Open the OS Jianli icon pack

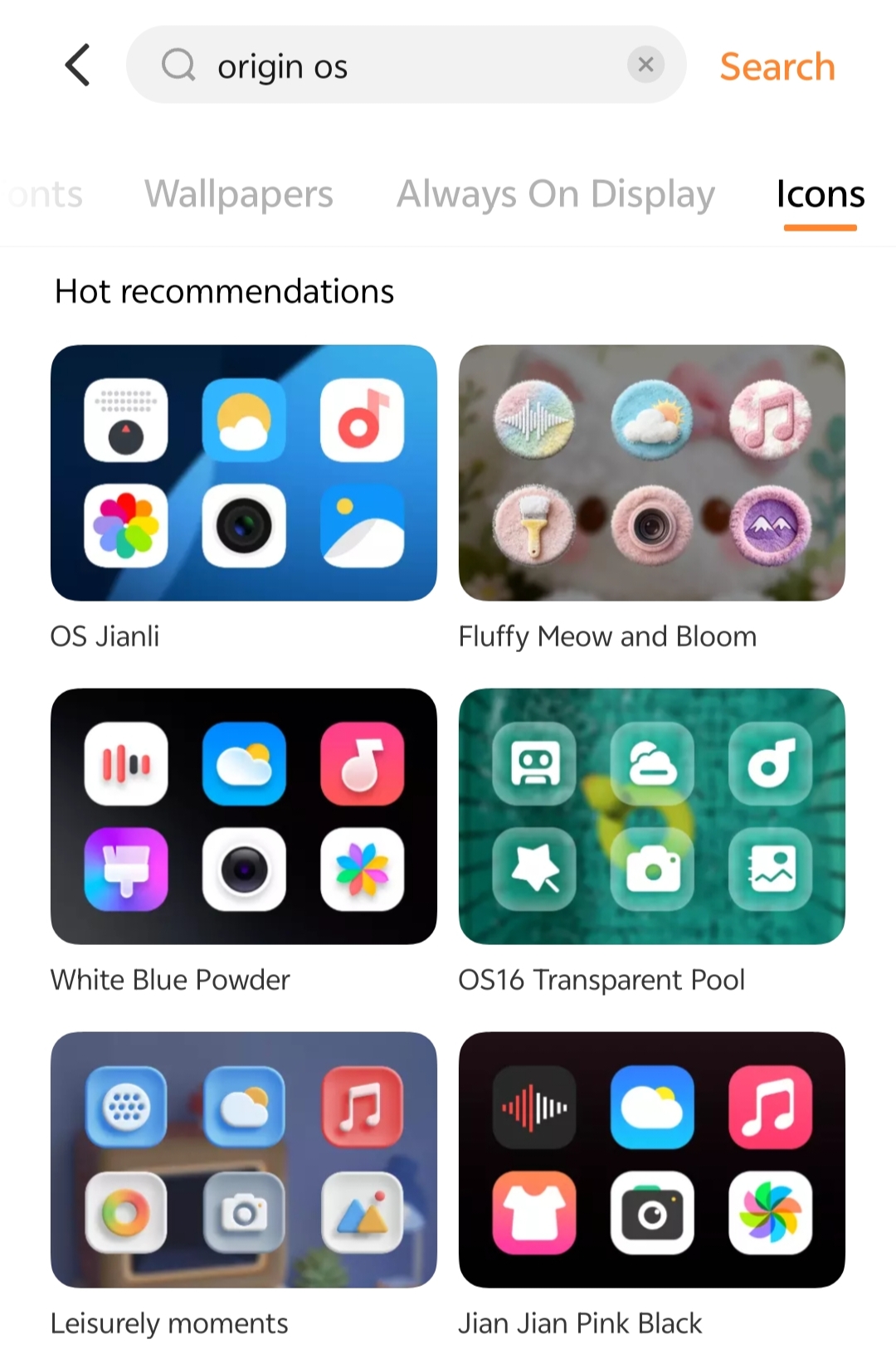(243, 473)
